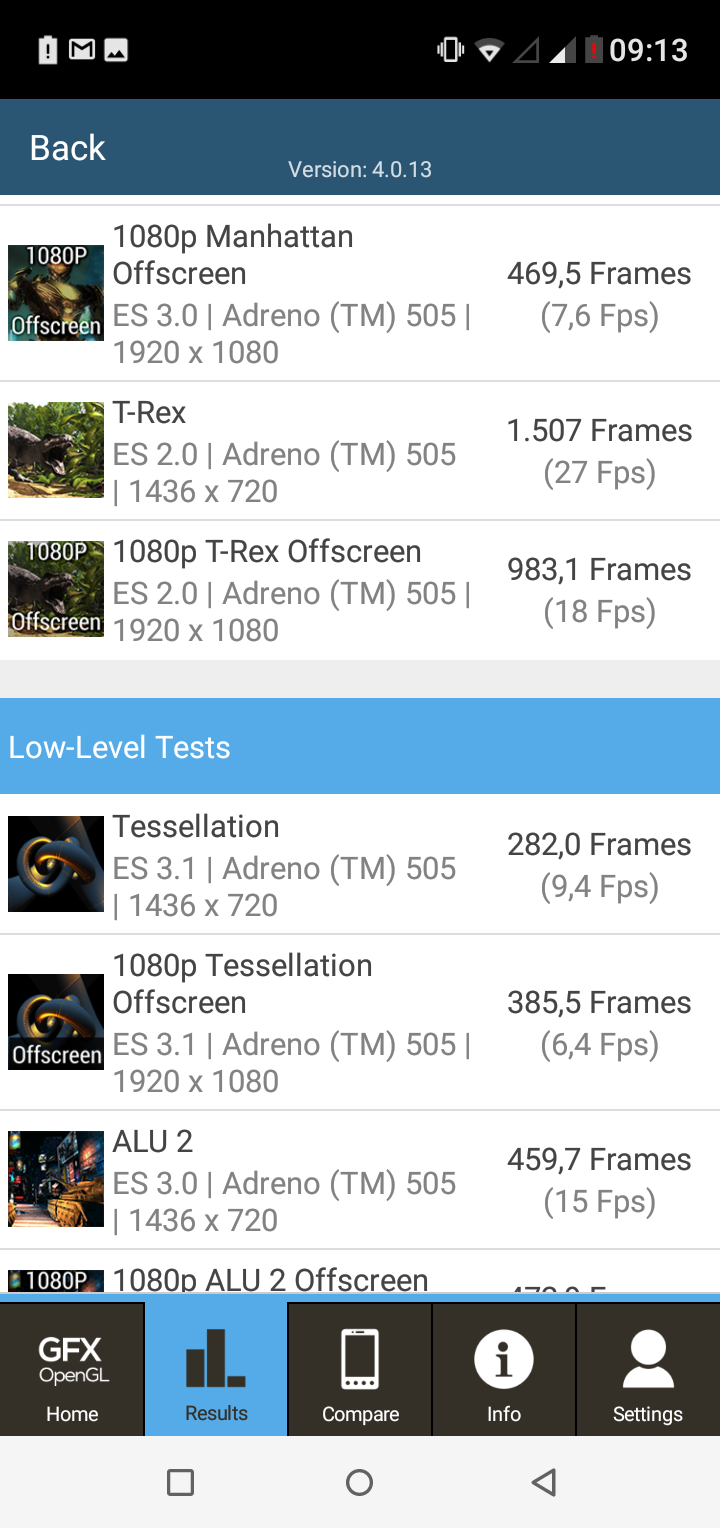This screenshot has width=720, height=1528.
Task: Open the ALU 2 1436 x 720 result
Action: (x=360, y=1180)
